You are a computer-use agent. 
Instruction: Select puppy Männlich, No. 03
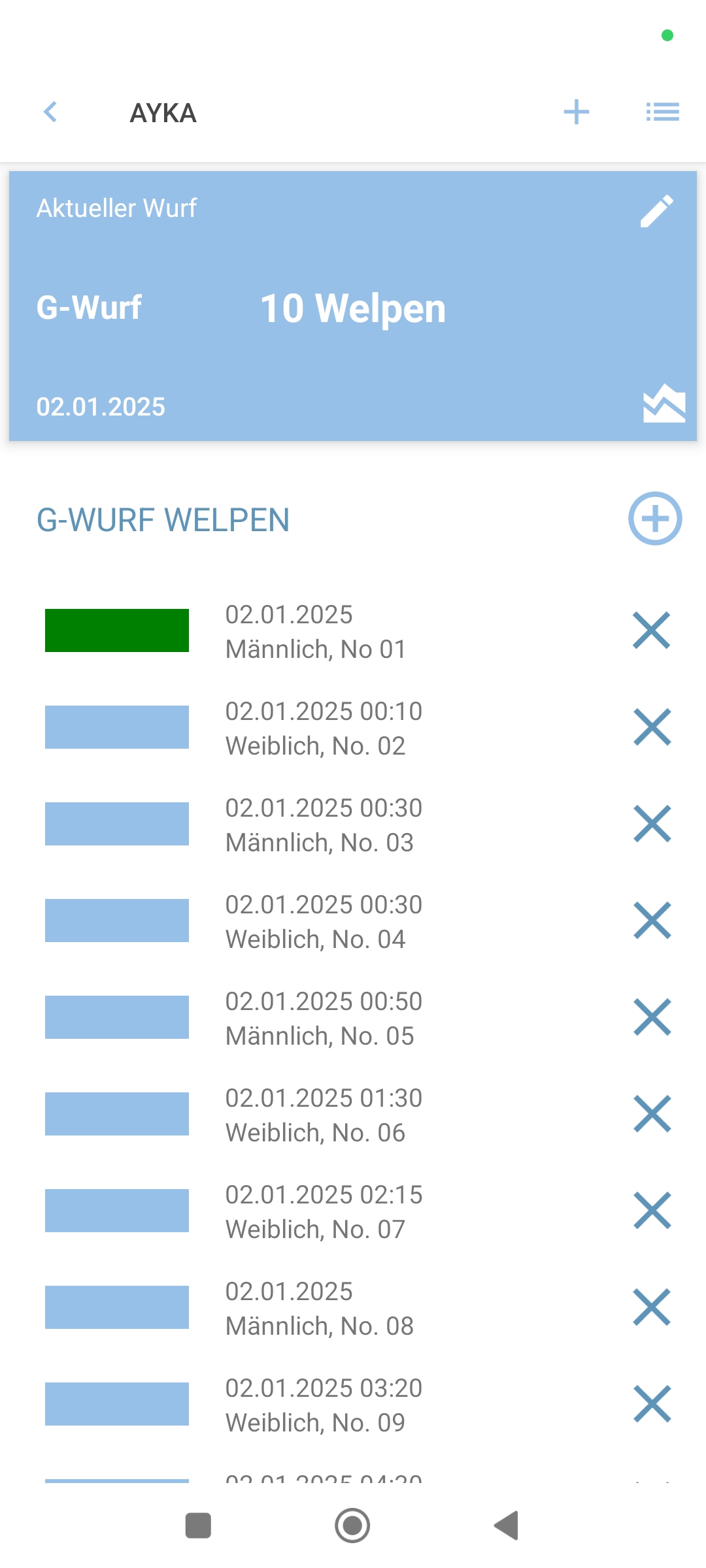point(319,825)
